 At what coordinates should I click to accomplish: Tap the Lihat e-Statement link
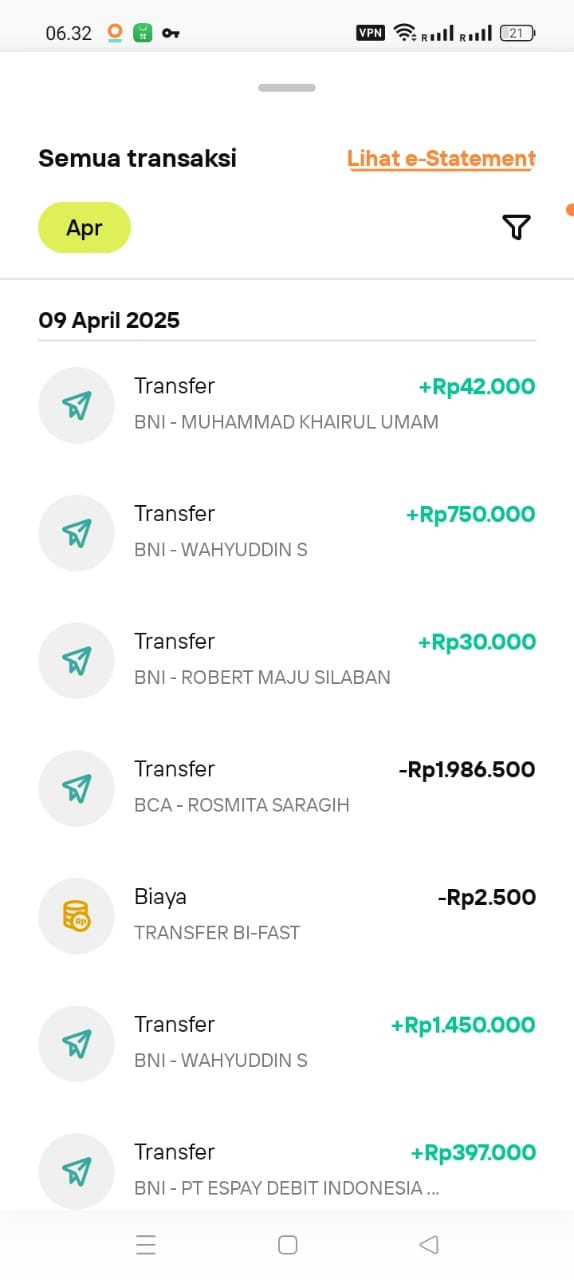[441, 159]
